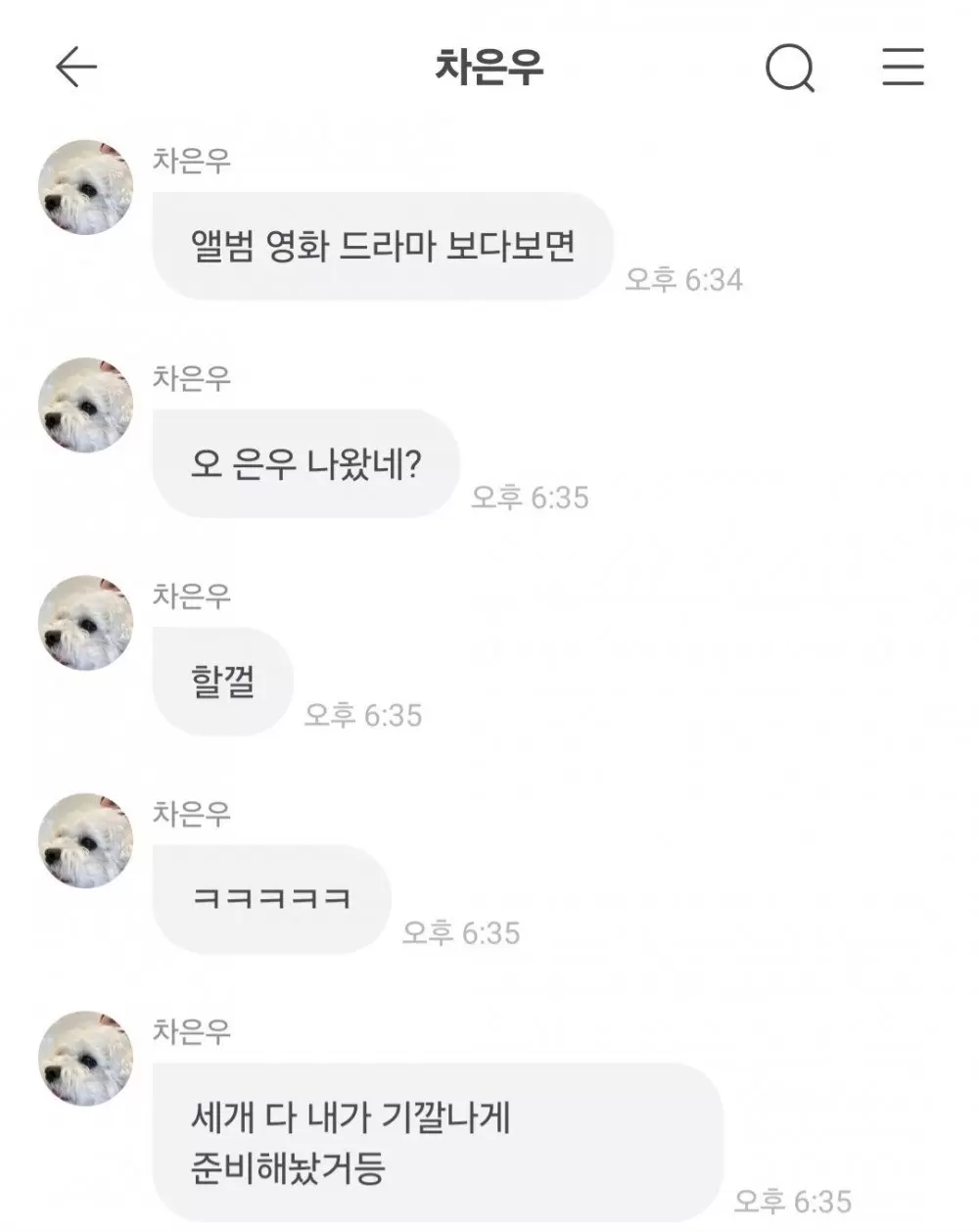Image resolution: width=979 pixels, height=1232 pixels.
Task: Tap the avatar beside '앨범 영화 드라마 보다보면'
Action: click(x=85, y=187)
